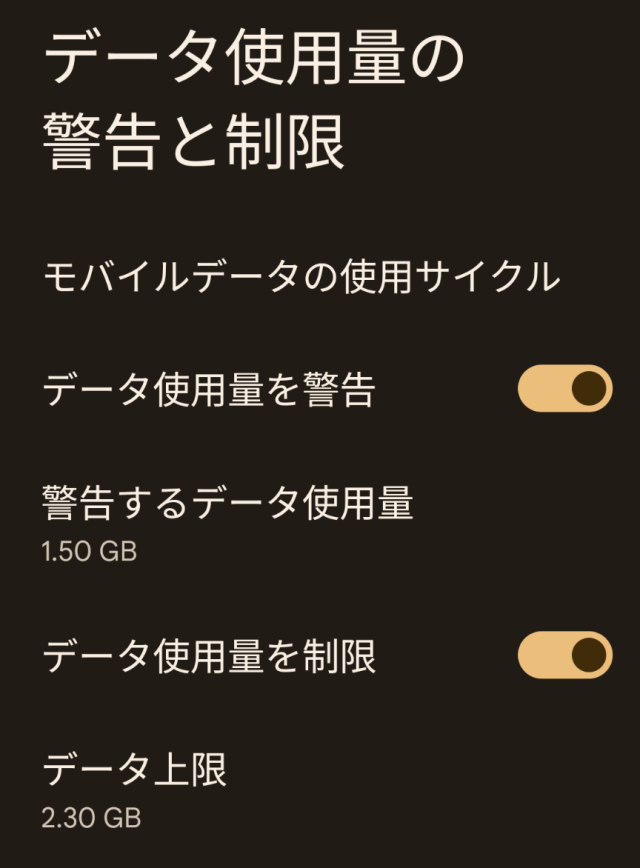
Task: Open 警告するデータ使用量 (1.50 GB)
Action: pyautogui.click(x=228, y=520)
